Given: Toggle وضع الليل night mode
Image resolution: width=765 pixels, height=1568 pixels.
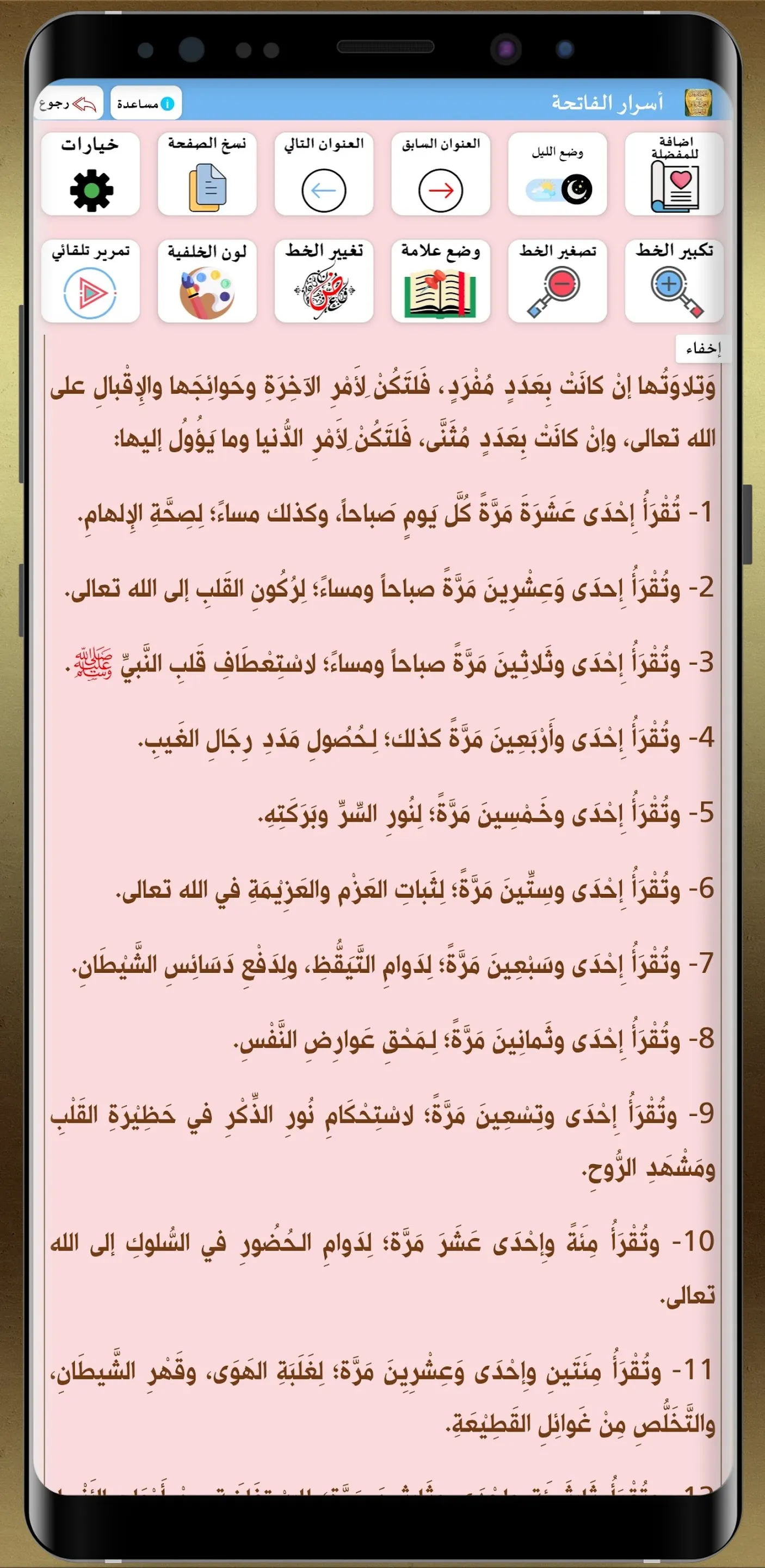Looking at the screenshot, I should [558, 174].
